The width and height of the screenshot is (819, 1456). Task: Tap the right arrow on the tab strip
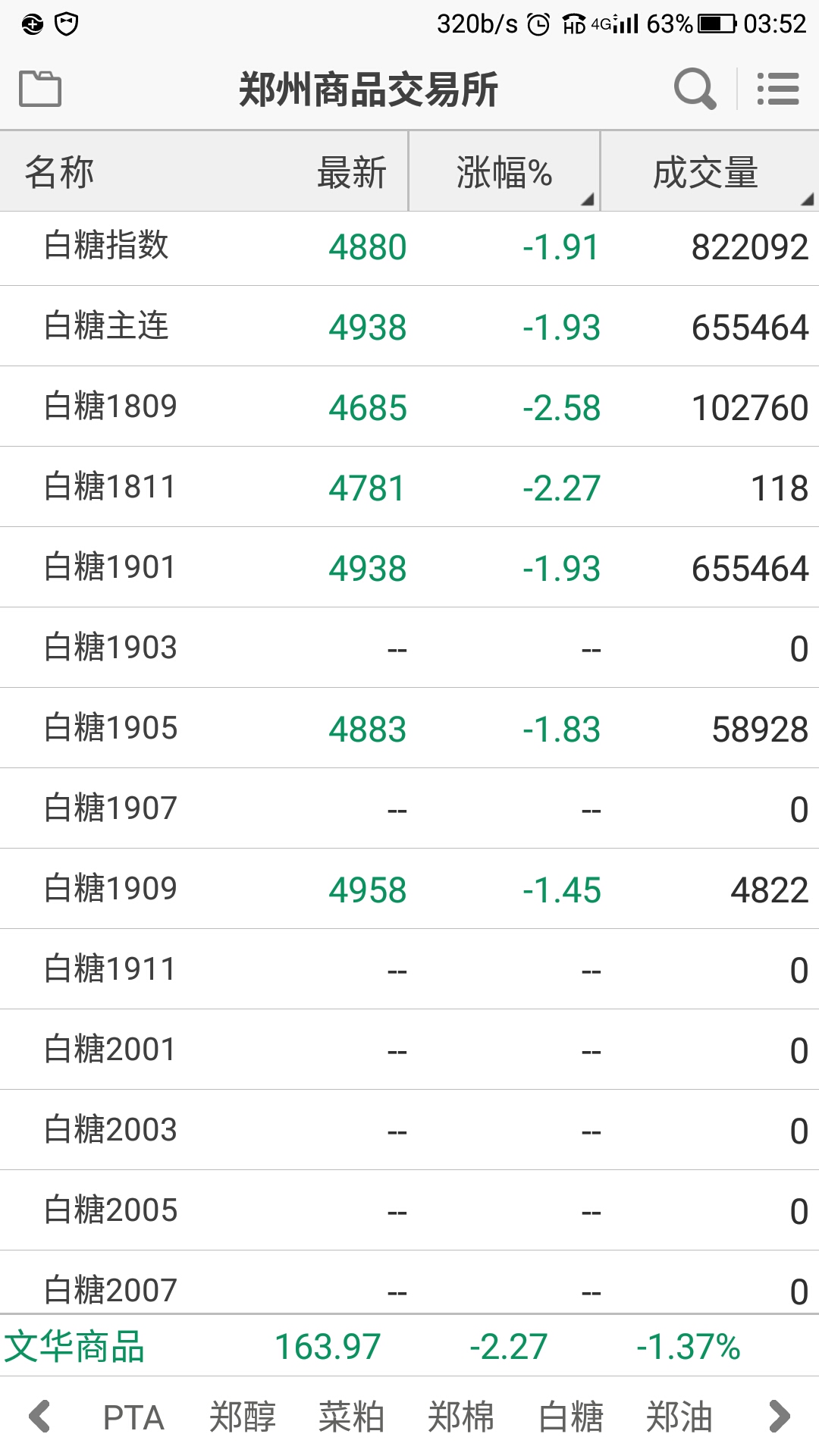click(x=780, y=1417)
